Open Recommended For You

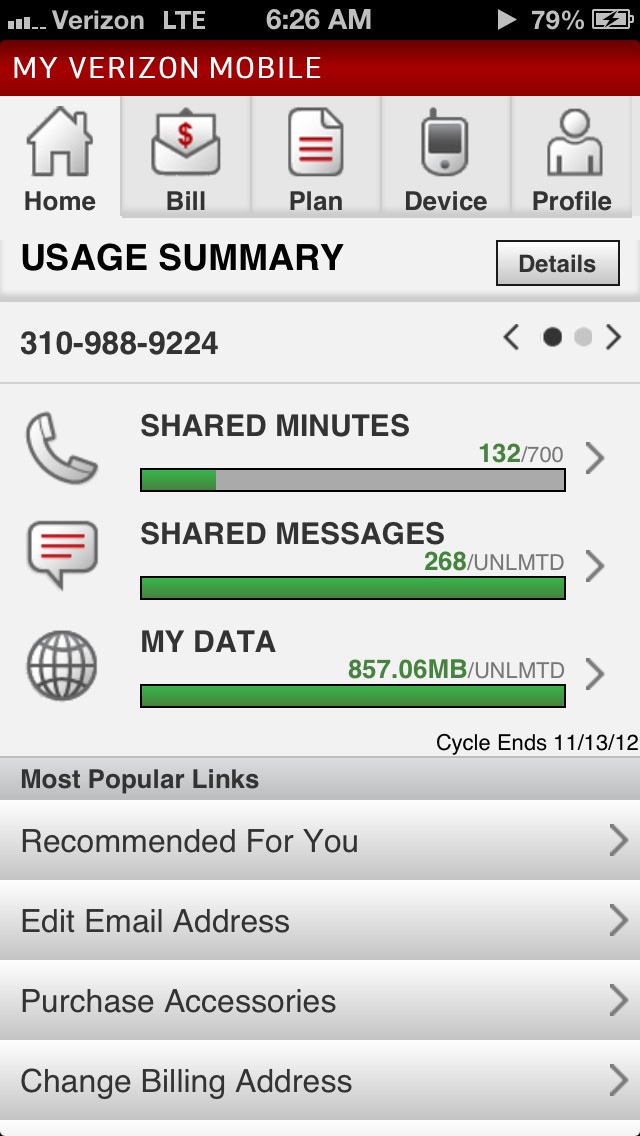pyautogui.click(x=320, y=840)
